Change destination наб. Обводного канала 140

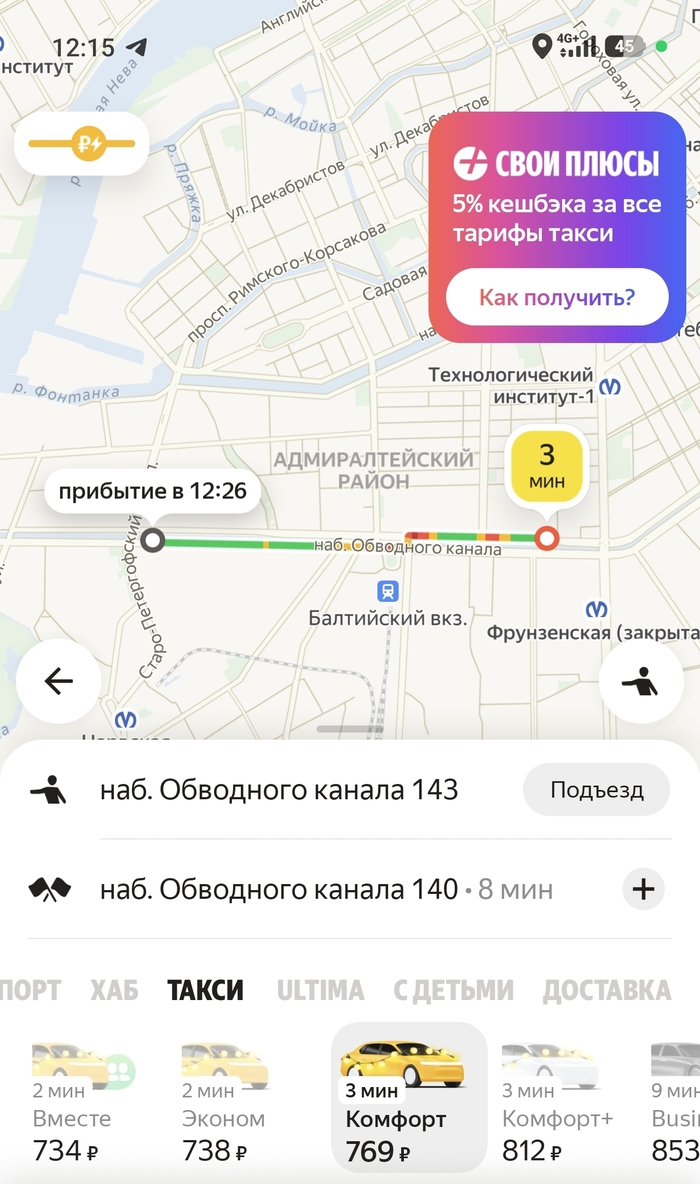[278, 888]
